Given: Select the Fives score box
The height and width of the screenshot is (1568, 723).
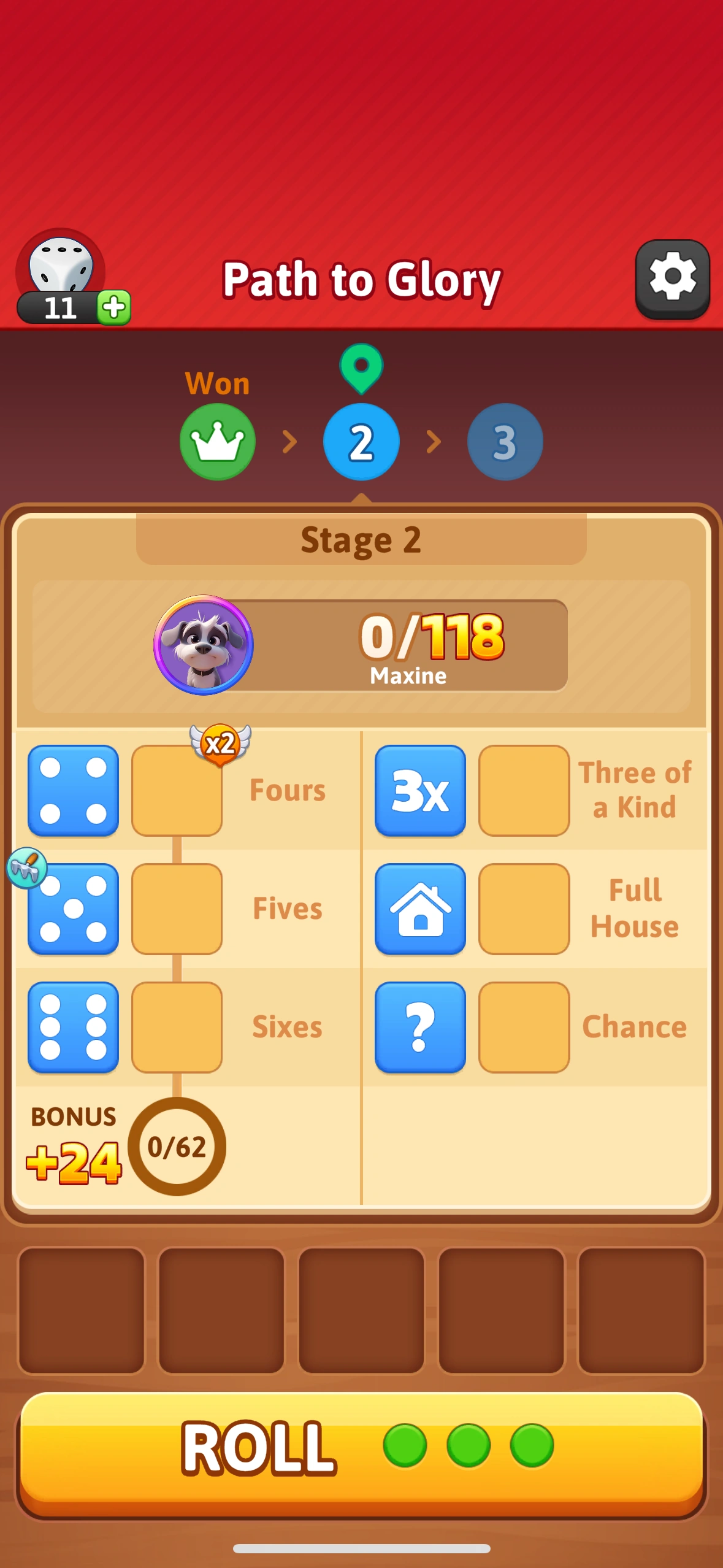Looking at the screenshot, I should click(x=177, y=909).
